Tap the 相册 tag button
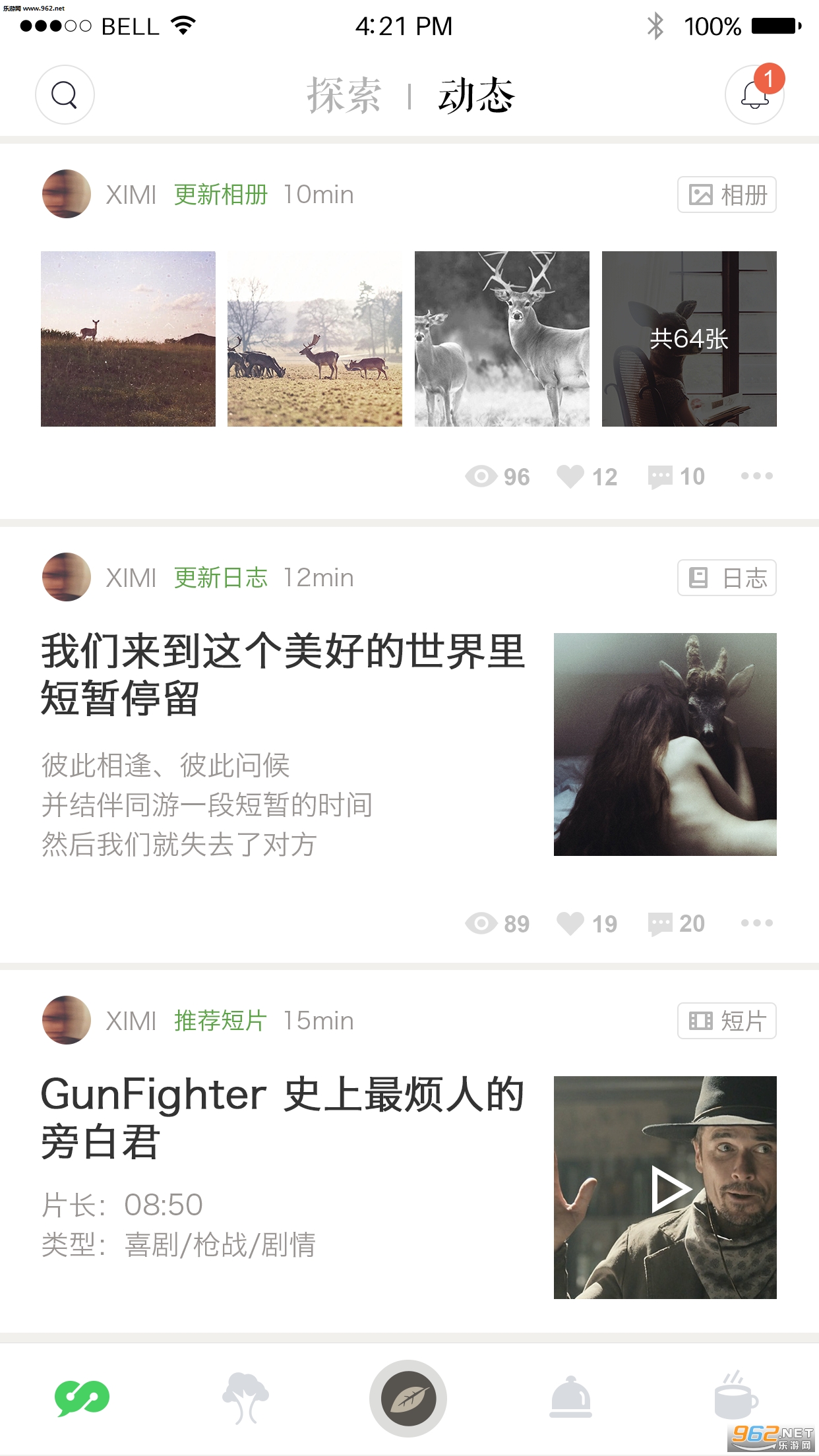 point(727,195)
